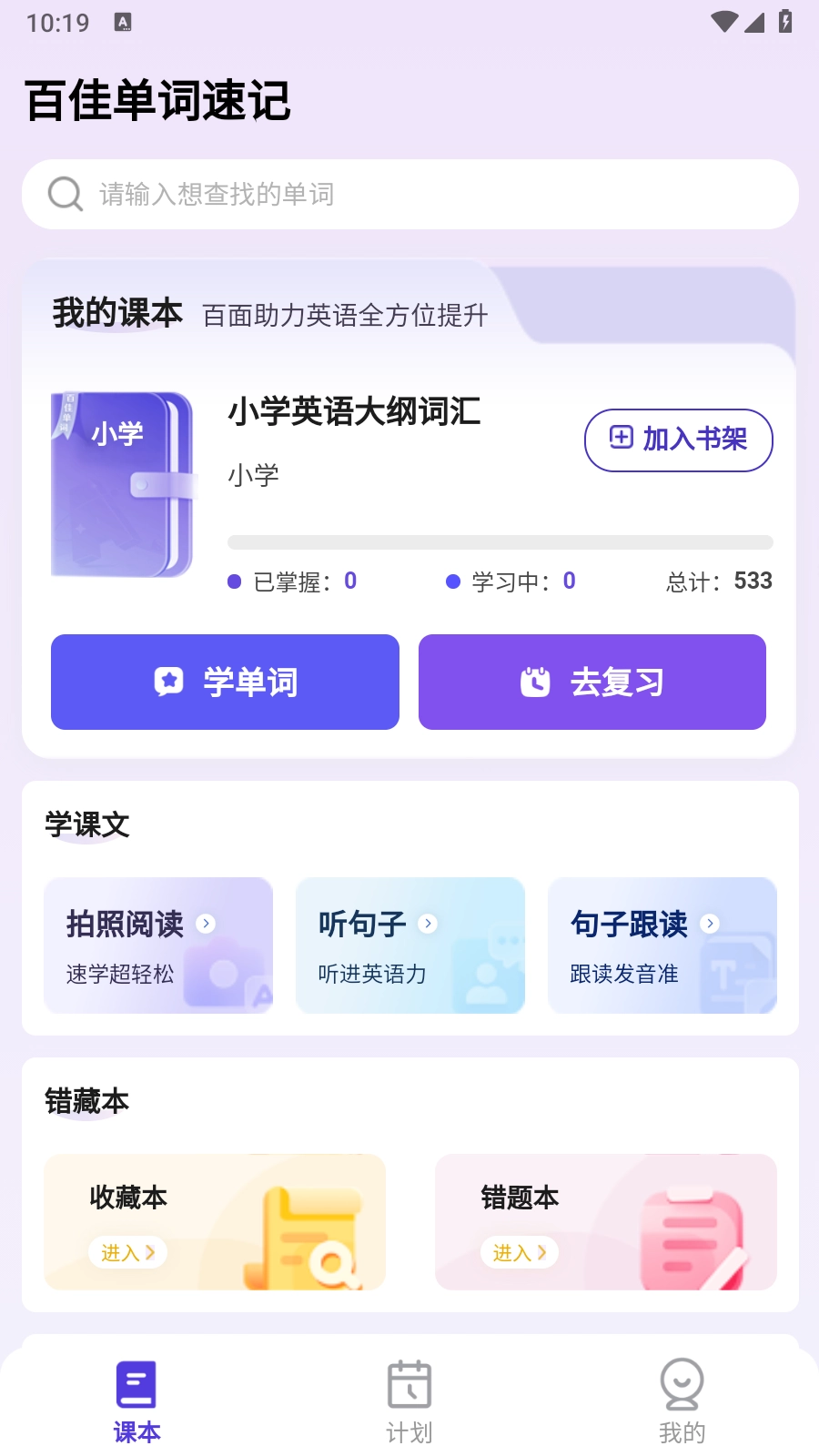Open the 听句子 listening card
Viewport: 819px width, 1456px height.
410,945
